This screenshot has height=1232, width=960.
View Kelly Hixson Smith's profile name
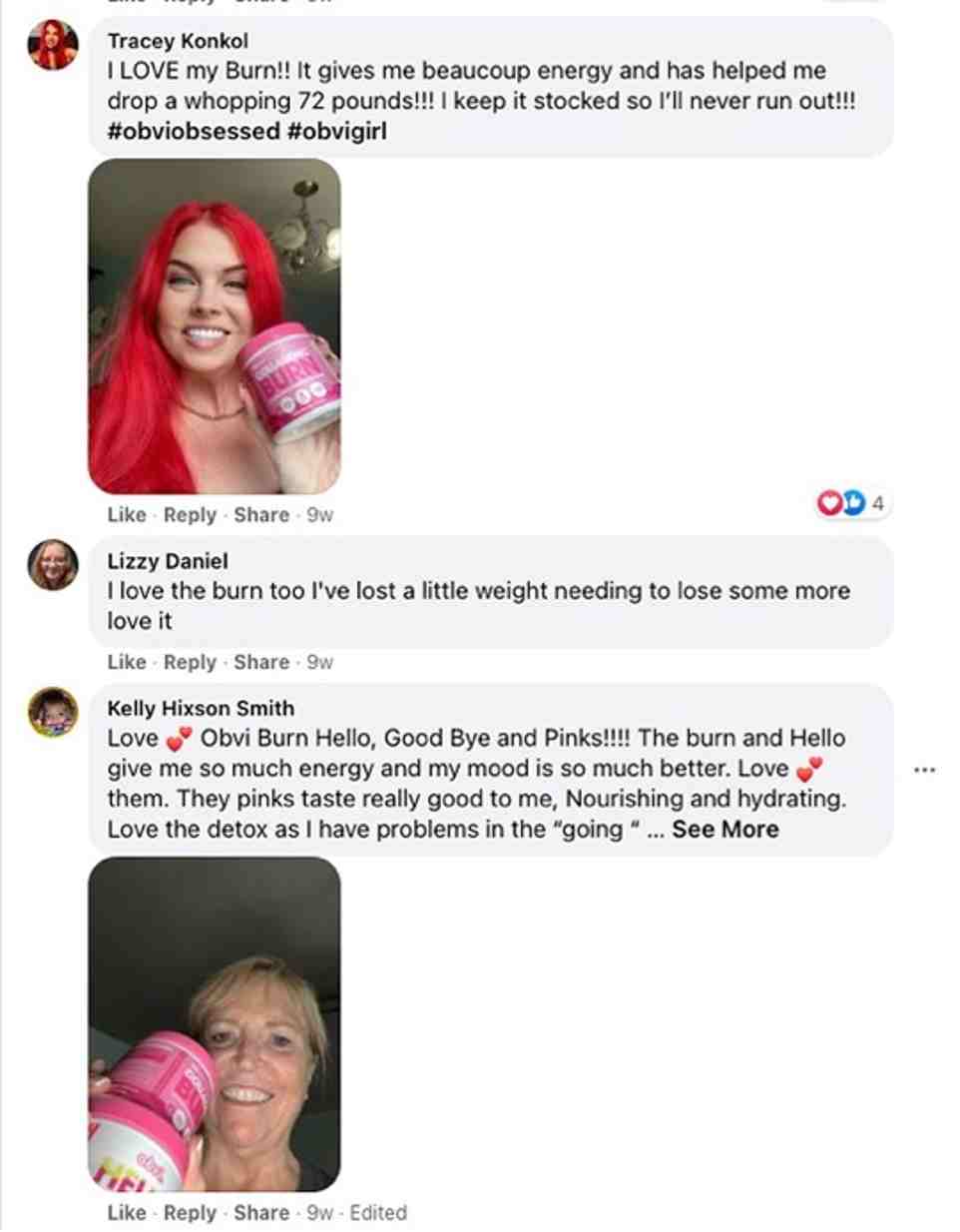pos(201,709)
